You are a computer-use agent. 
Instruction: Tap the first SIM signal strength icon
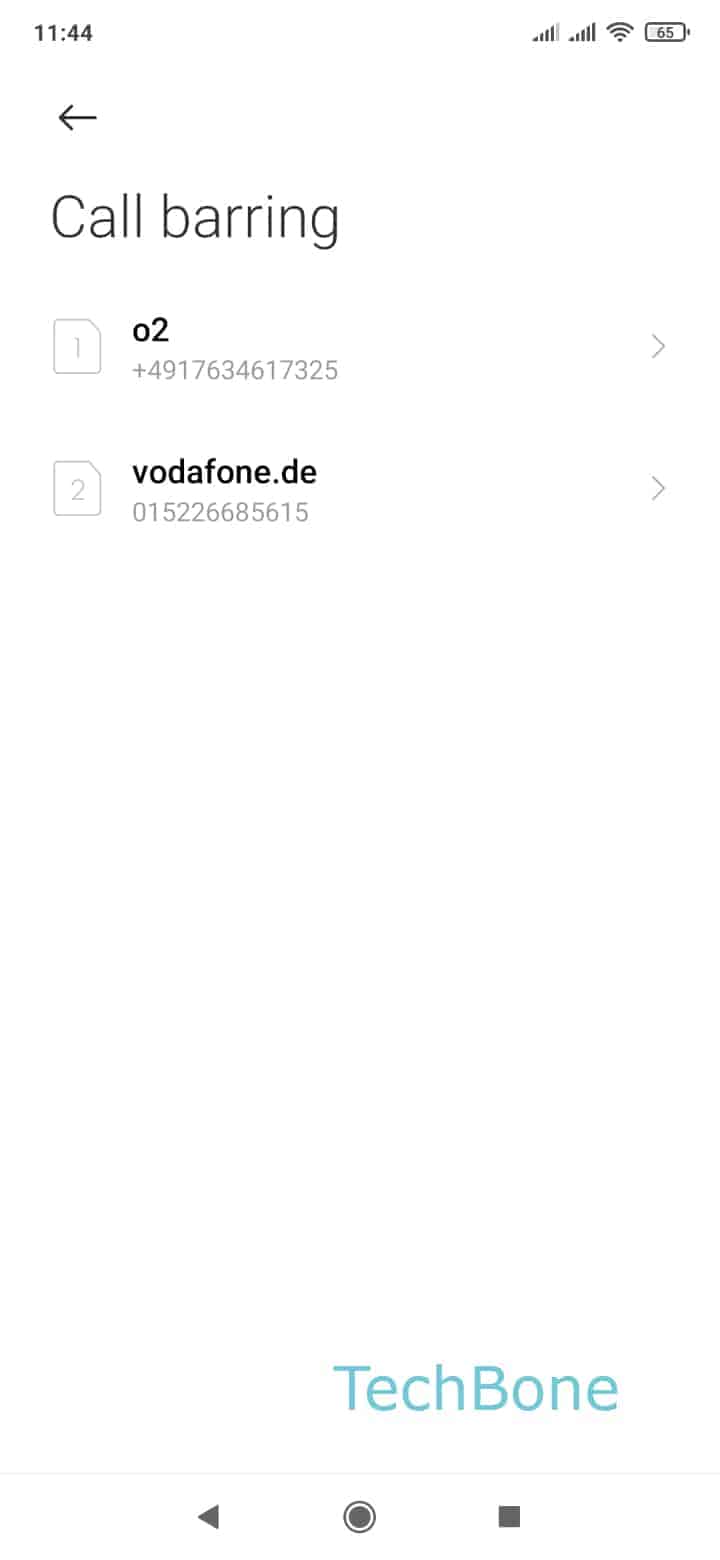[544, 32]
